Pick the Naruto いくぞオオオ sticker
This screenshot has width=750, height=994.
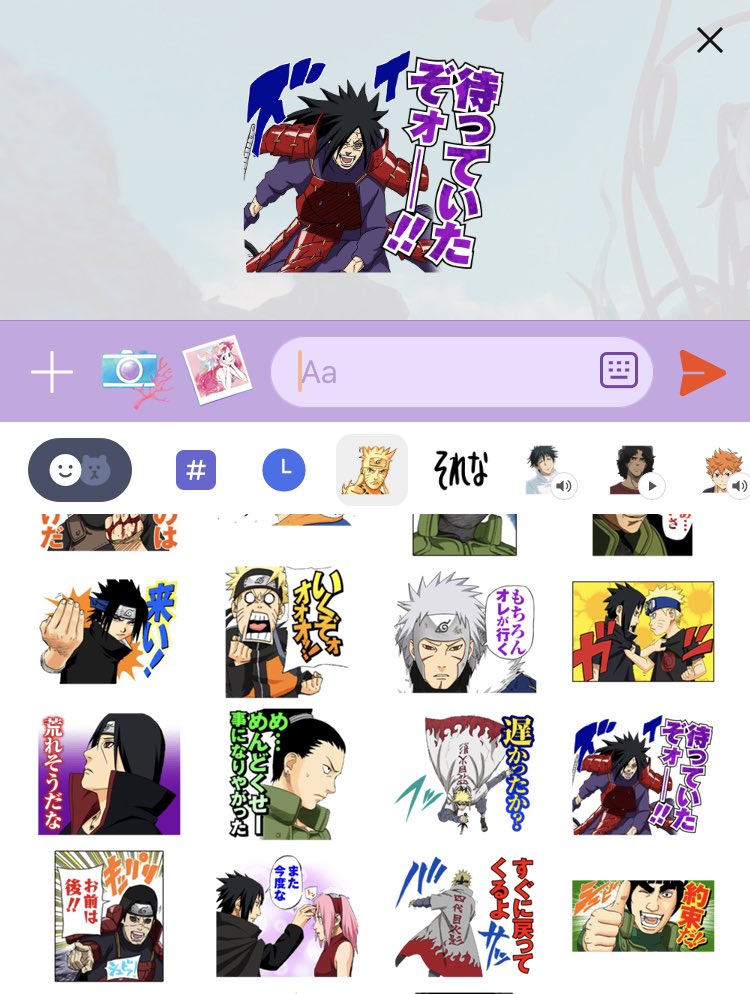click(x=284, y=632)
